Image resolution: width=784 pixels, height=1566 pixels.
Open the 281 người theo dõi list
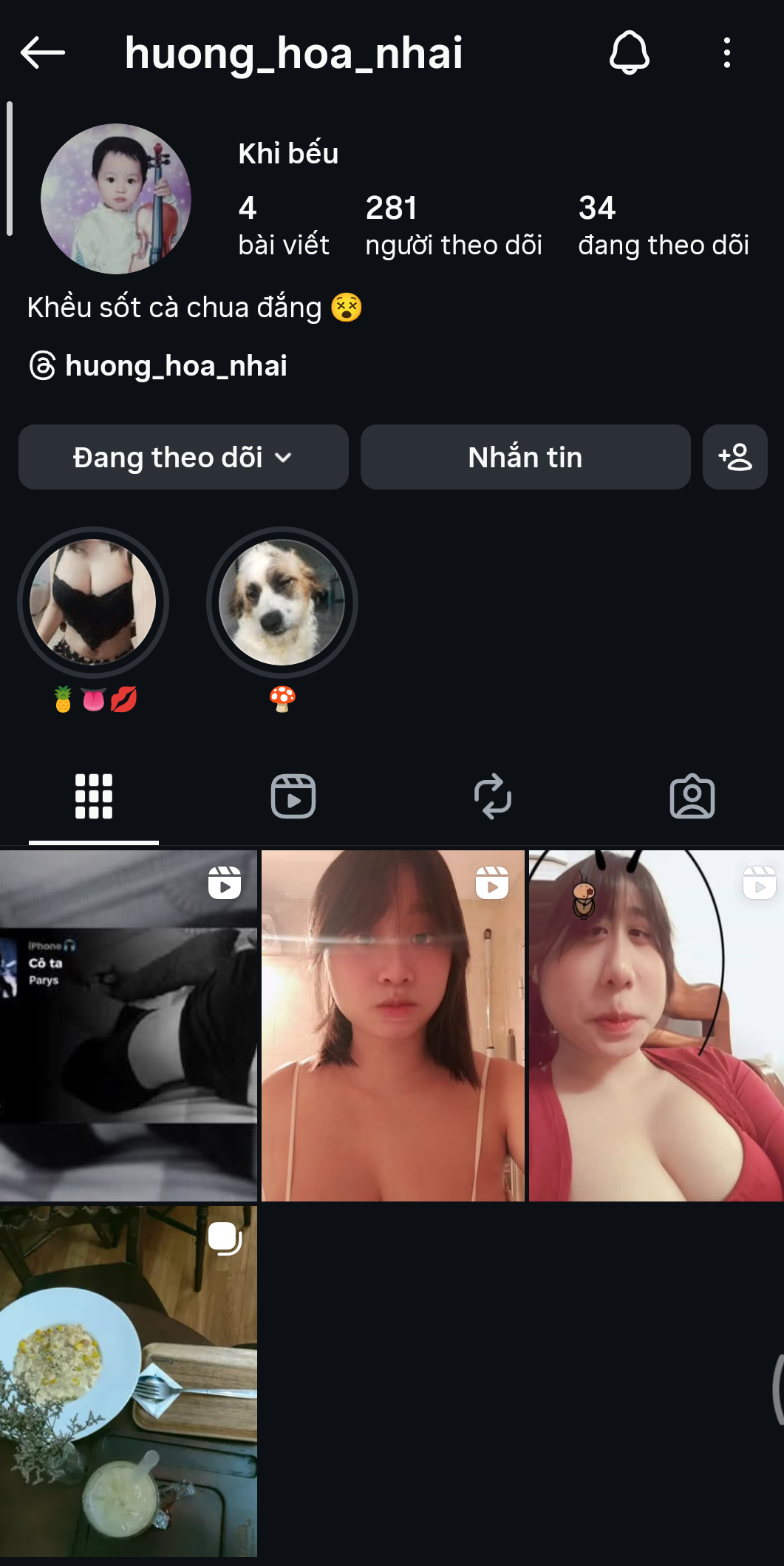(453, 226)
